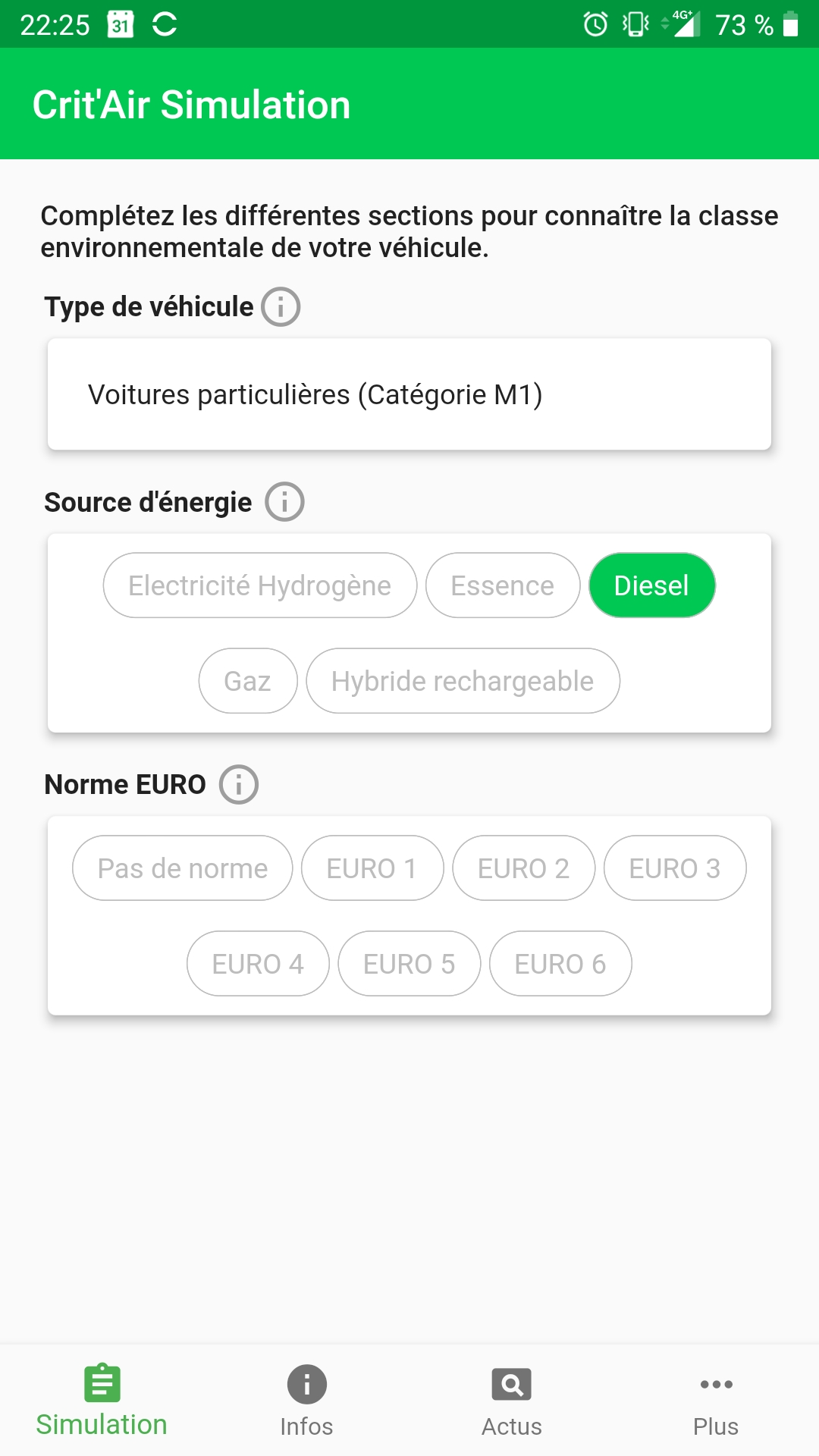This screenshot has height=1456, width=819.
Task: Tap the Simulation tab
Action: pyautogui.click(x=102, y=1401)
